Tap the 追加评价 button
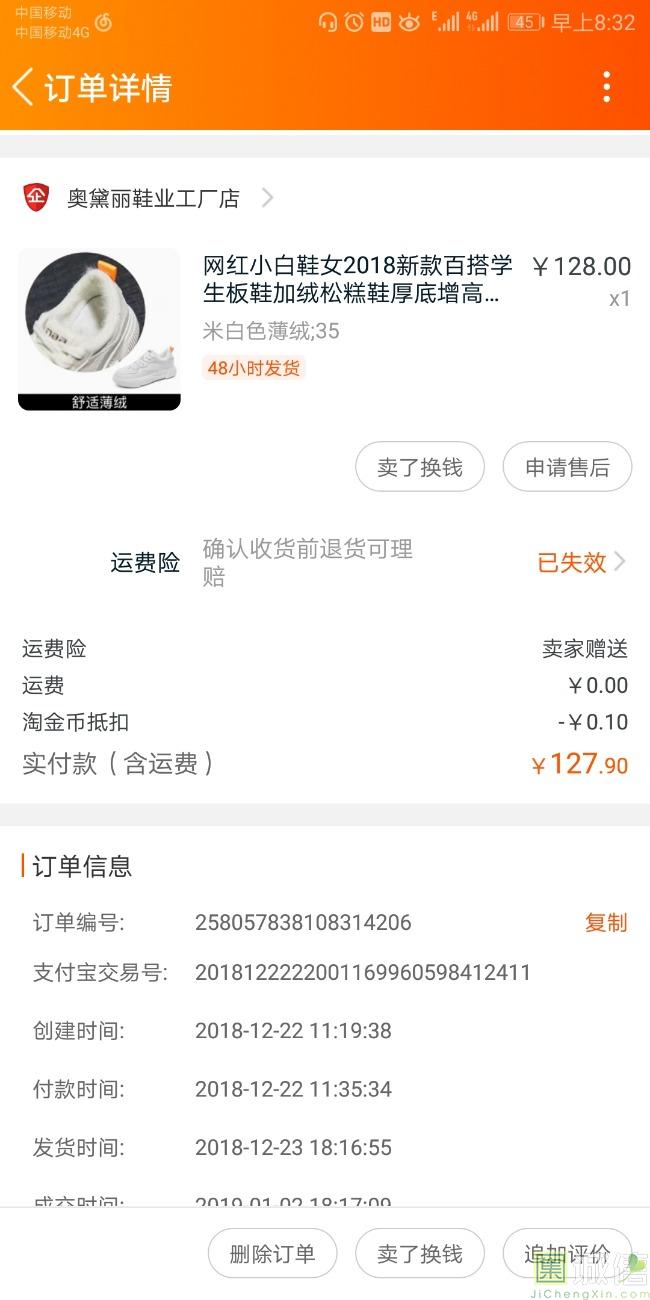The height and width of the screenshot is (1300, 650). point(567,1253)
